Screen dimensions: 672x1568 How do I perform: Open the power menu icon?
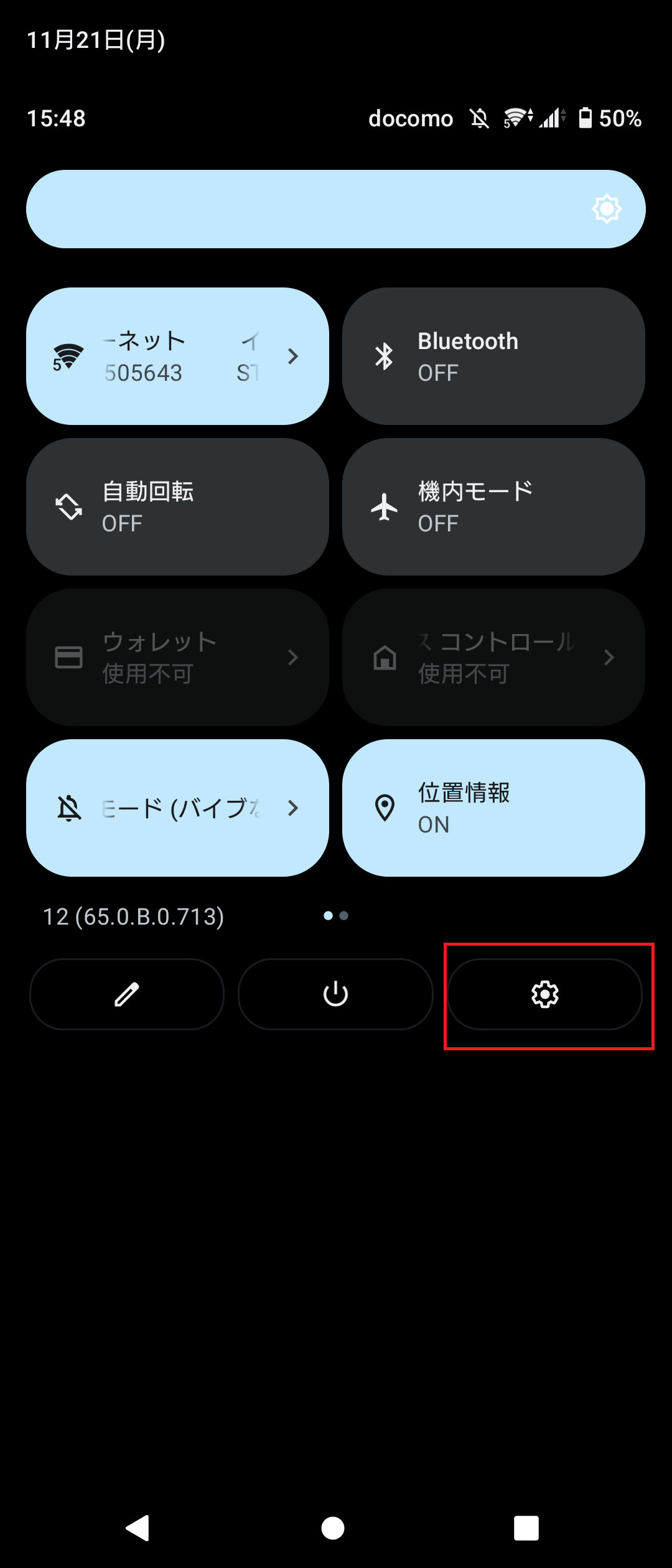tap(335, 994)
